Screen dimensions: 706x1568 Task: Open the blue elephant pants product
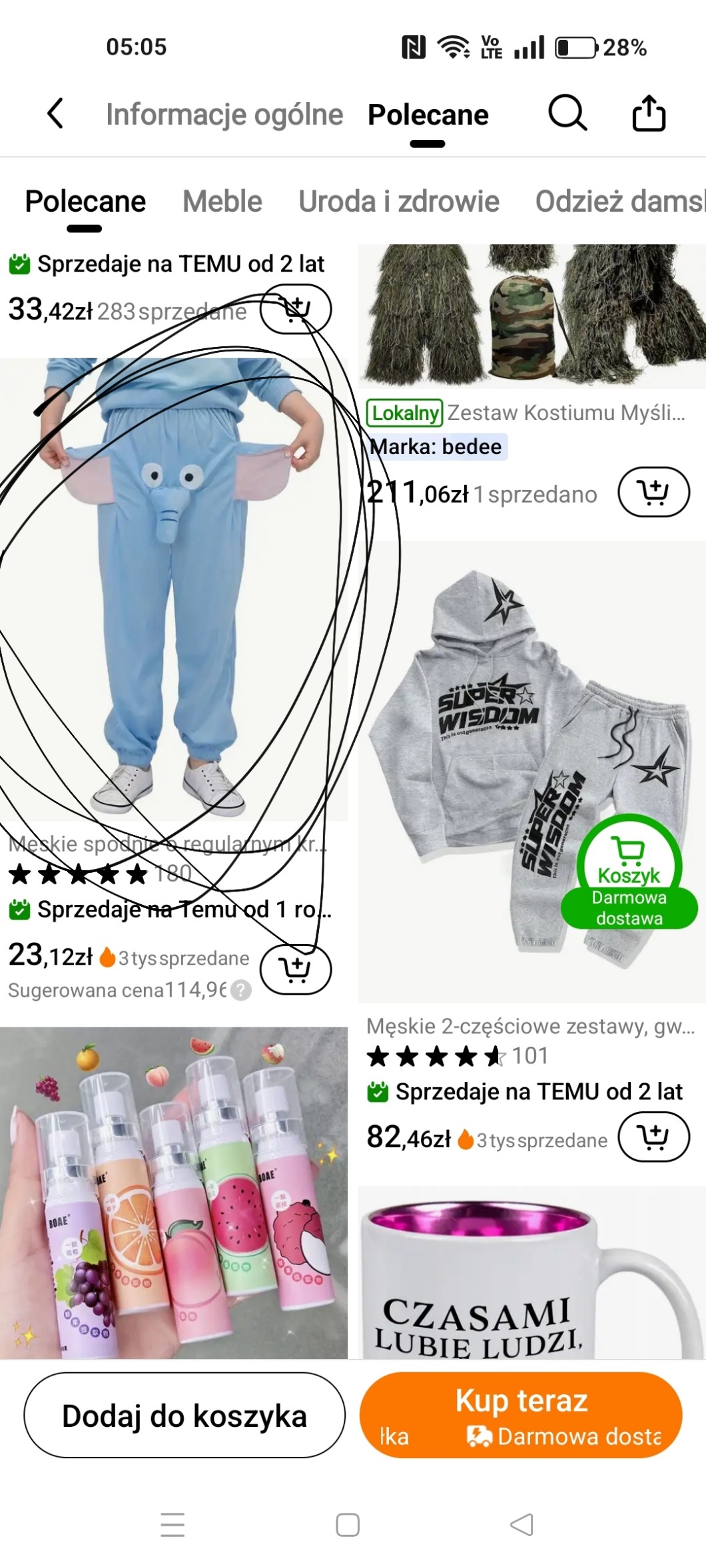pos(173,589)
